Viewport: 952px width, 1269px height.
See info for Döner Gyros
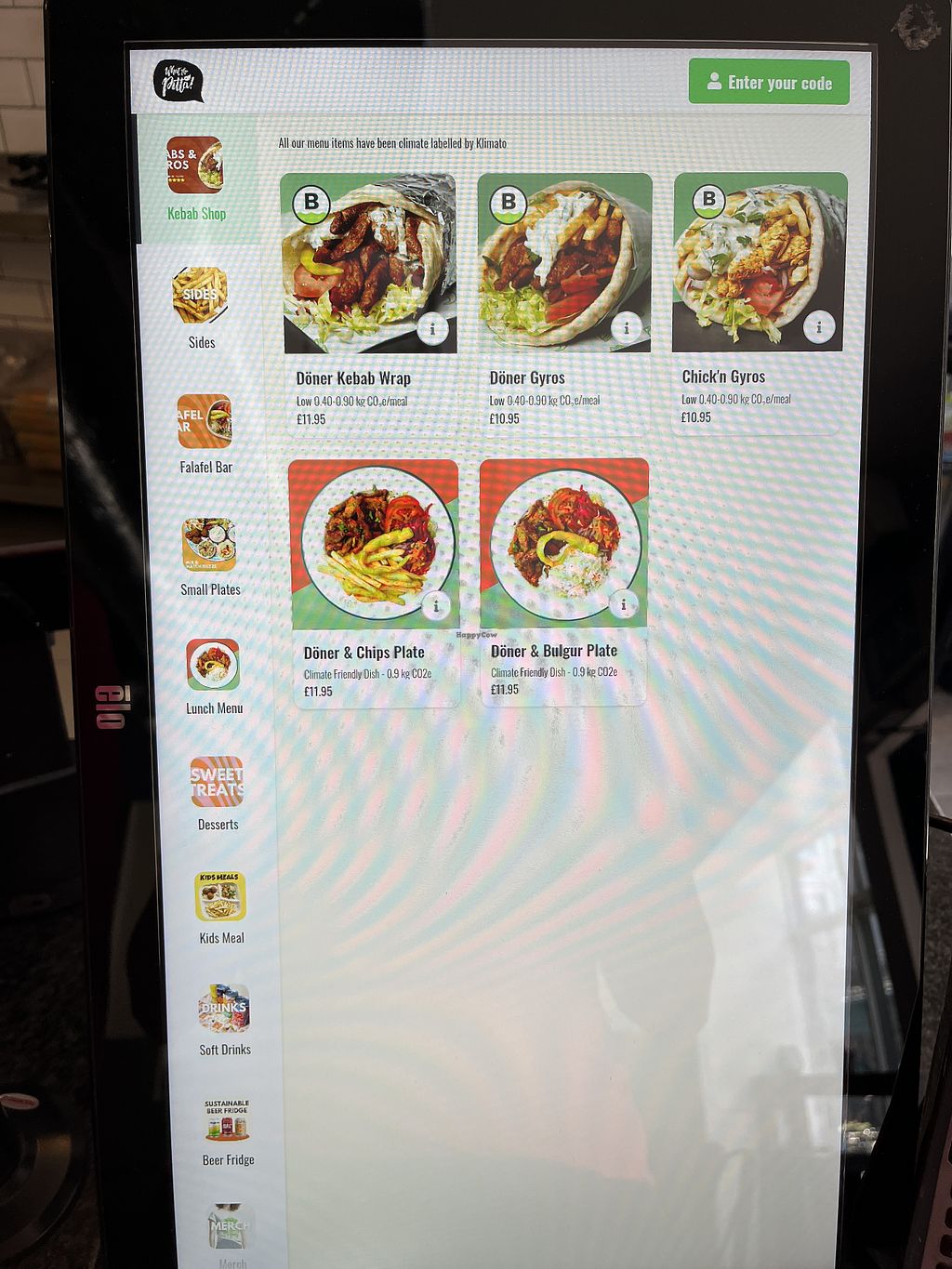[x=626, y=327]
